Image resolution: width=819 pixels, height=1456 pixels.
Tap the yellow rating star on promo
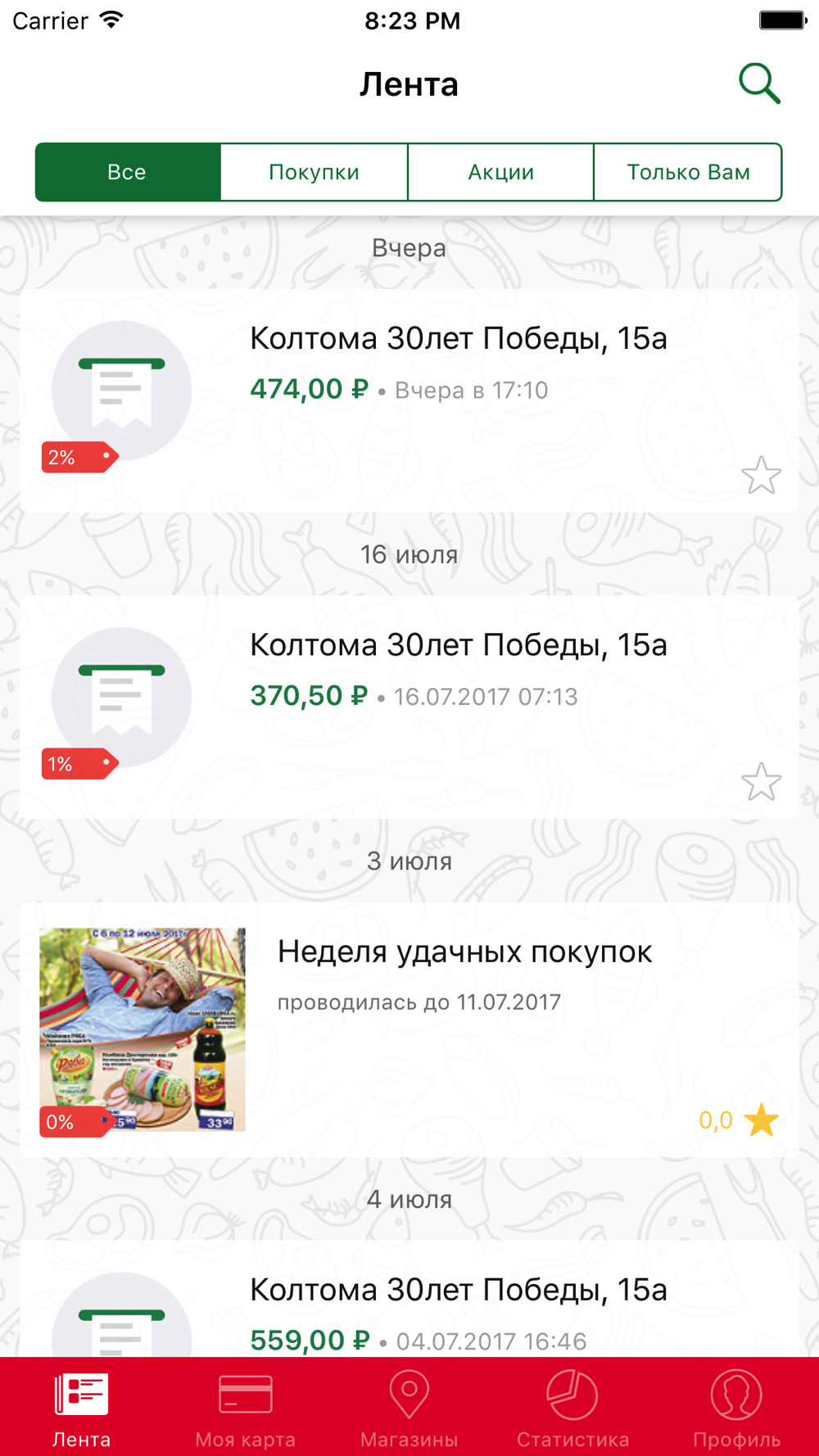click(761, 1120)
